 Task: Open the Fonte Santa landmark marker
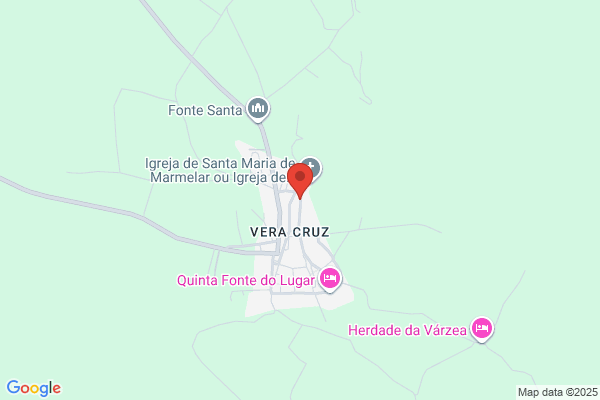click(x=258, y=109)
